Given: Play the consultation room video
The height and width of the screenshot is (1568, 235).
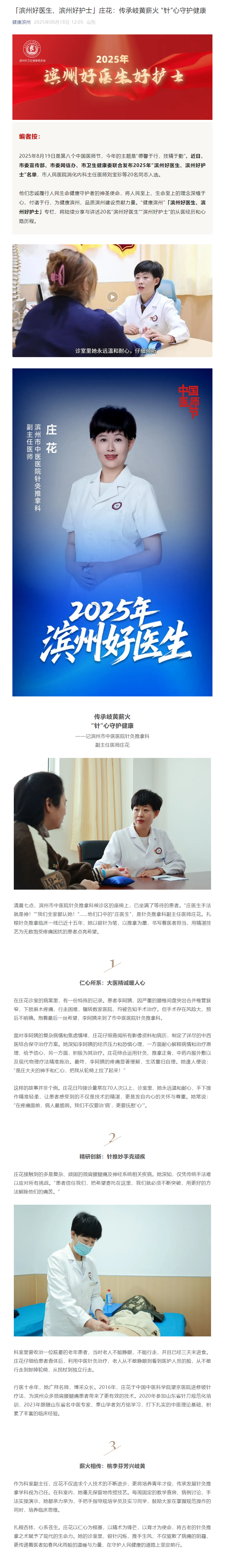Looking at the screenshot, I should point(112,297).
